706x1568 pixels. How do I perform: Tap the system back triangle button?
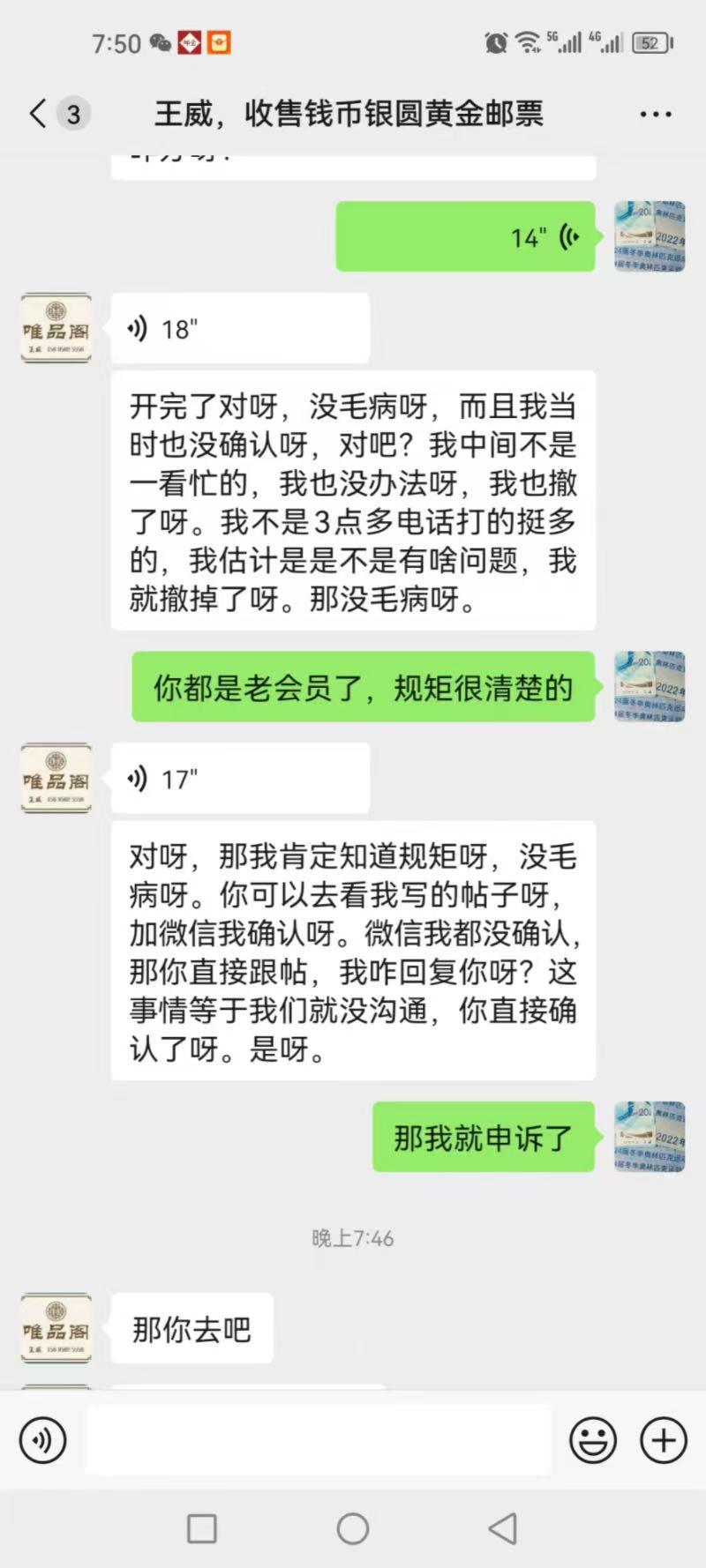[502, 1528]
